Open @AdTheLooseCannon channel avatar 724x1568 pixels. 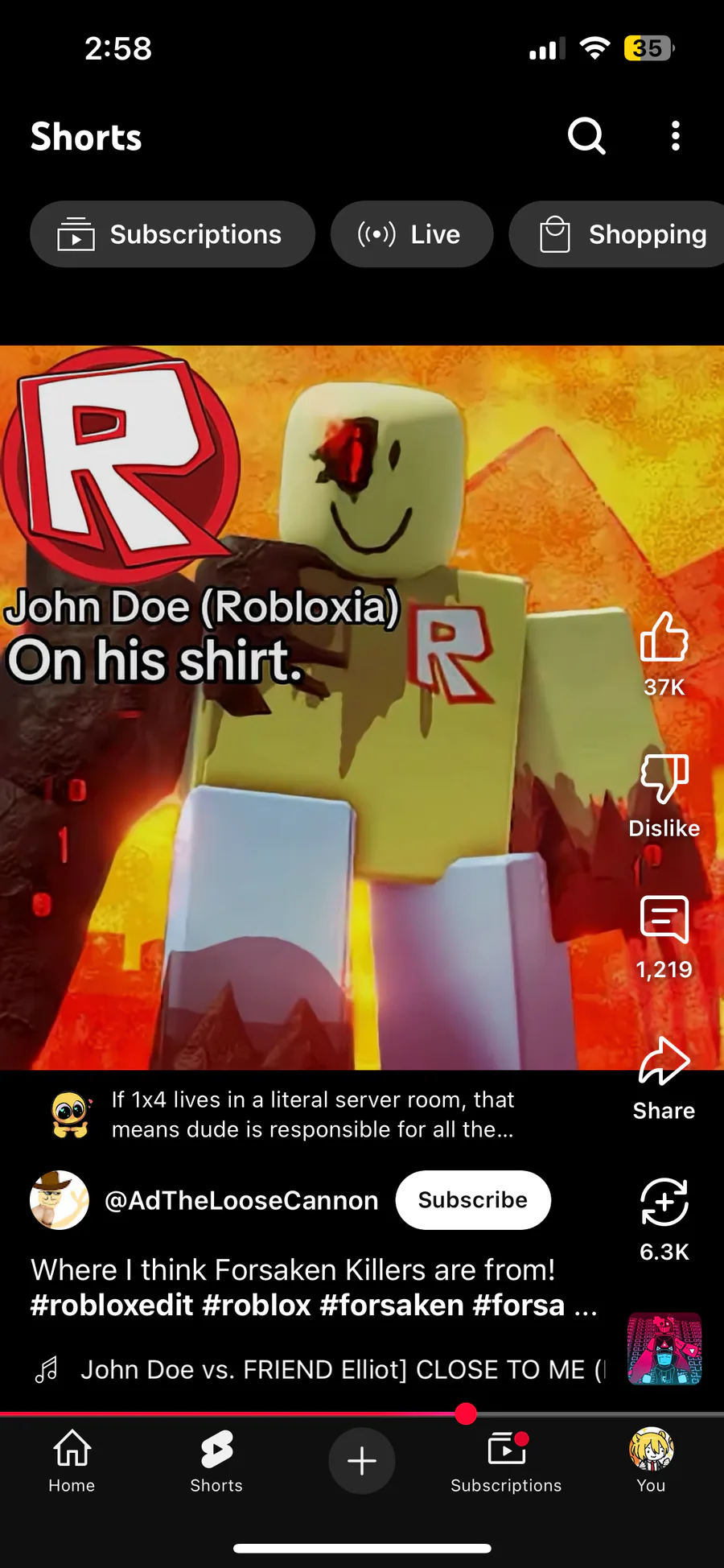pos(60,1200)
